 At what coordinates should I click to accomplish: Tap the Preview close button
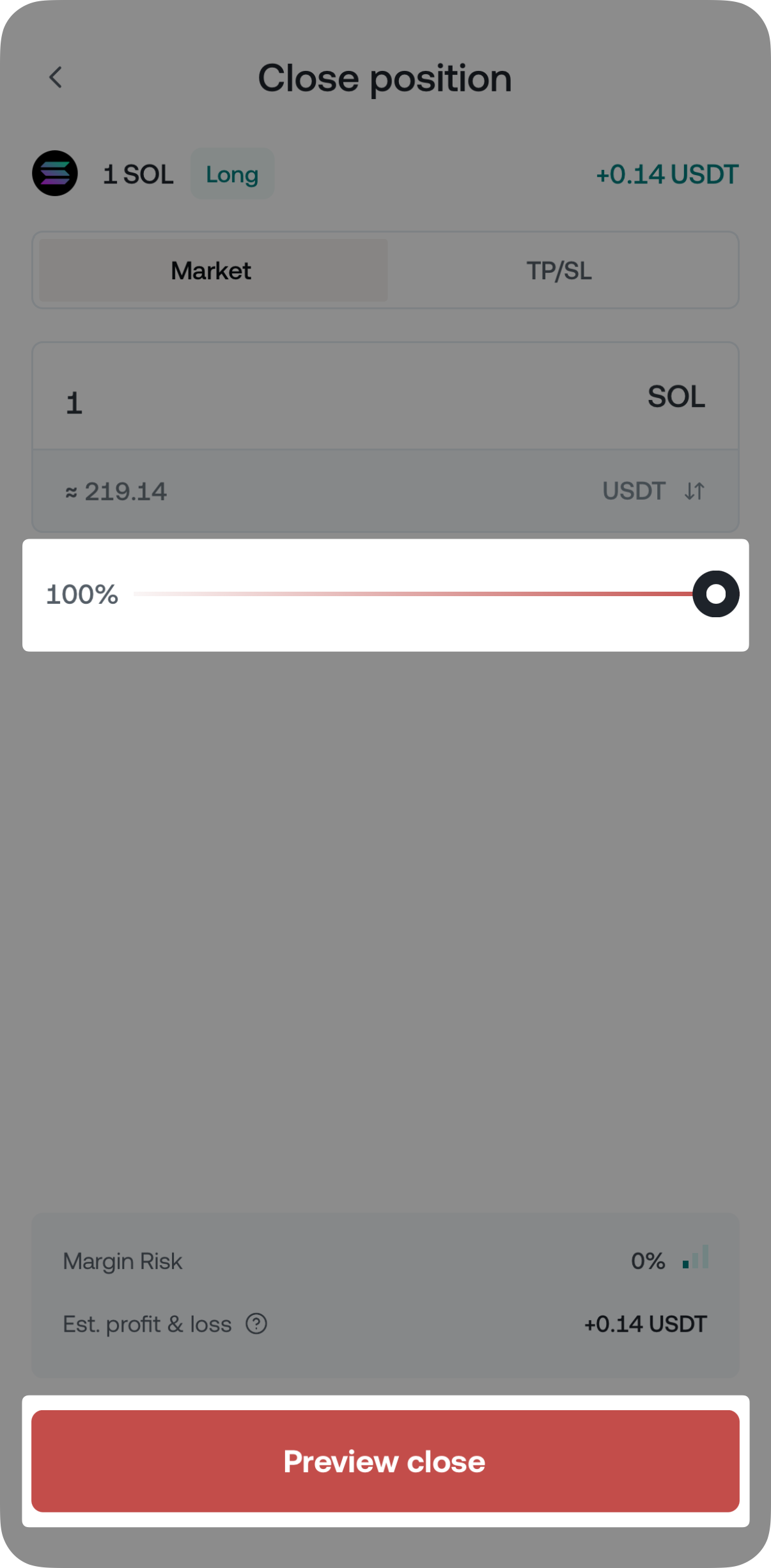[385, 1461]
